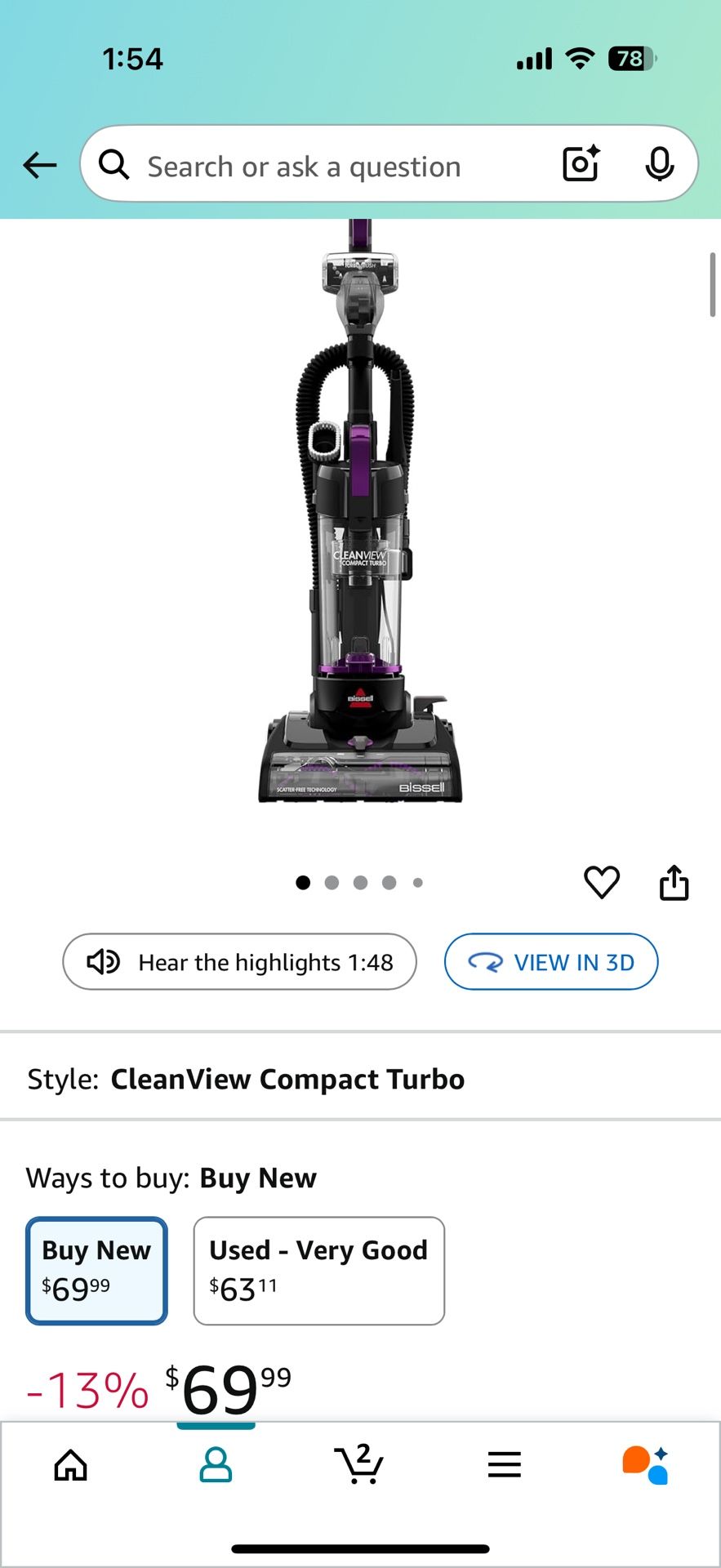Open the camera lens search
The image size is (721, 1568).
tap(581, 163)
